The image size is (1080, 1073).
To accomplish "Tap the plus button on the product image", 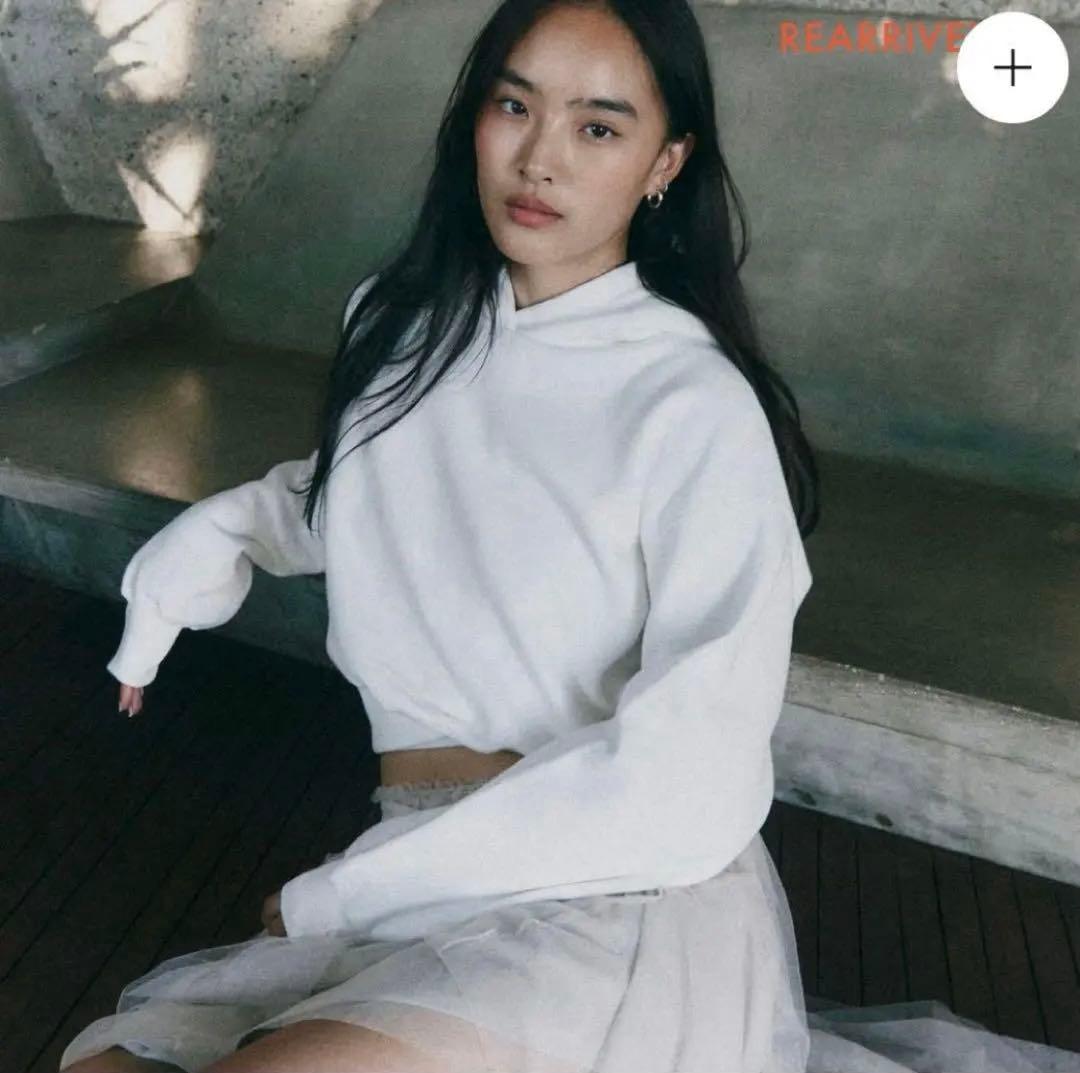I will coord(1012,68).
